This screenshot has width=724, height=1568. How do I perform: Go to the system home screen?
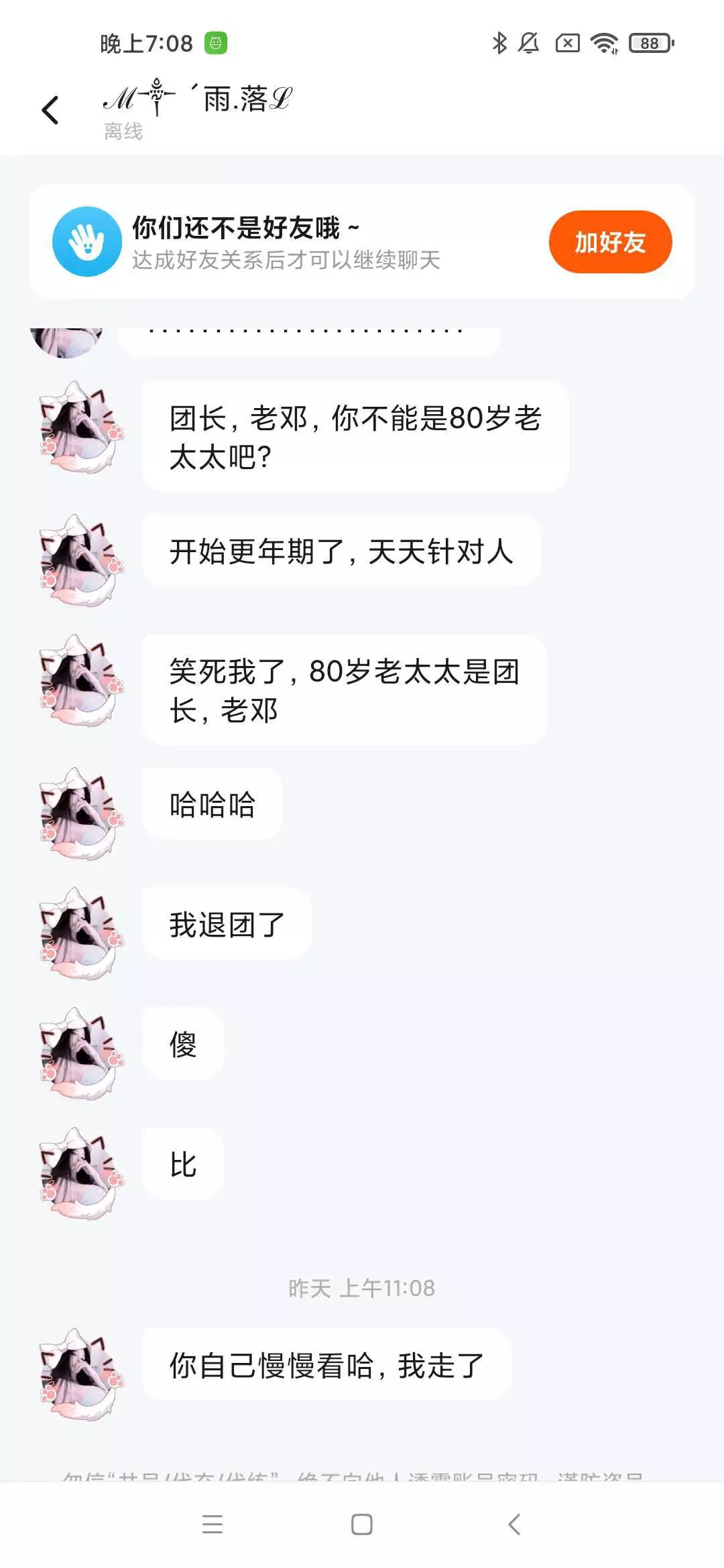[362, 1524]
